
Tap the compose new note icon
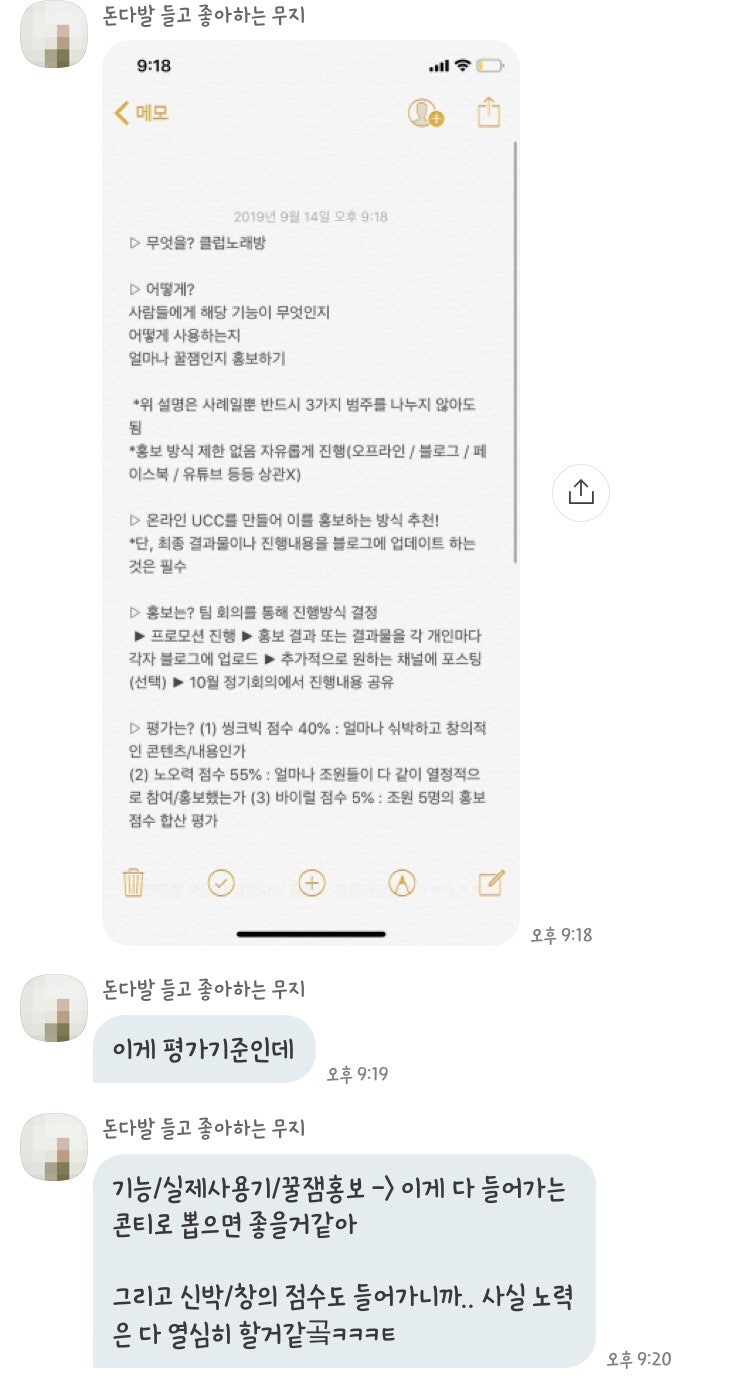(x=489, y=884)
